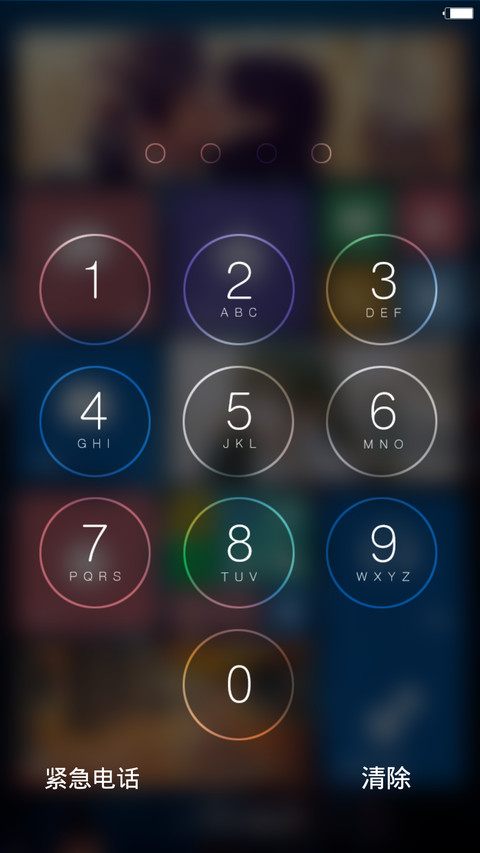Enter digit 1 on the passcode keypad
This screenshot has width=480, height=853.
click(x=95, y=289)
